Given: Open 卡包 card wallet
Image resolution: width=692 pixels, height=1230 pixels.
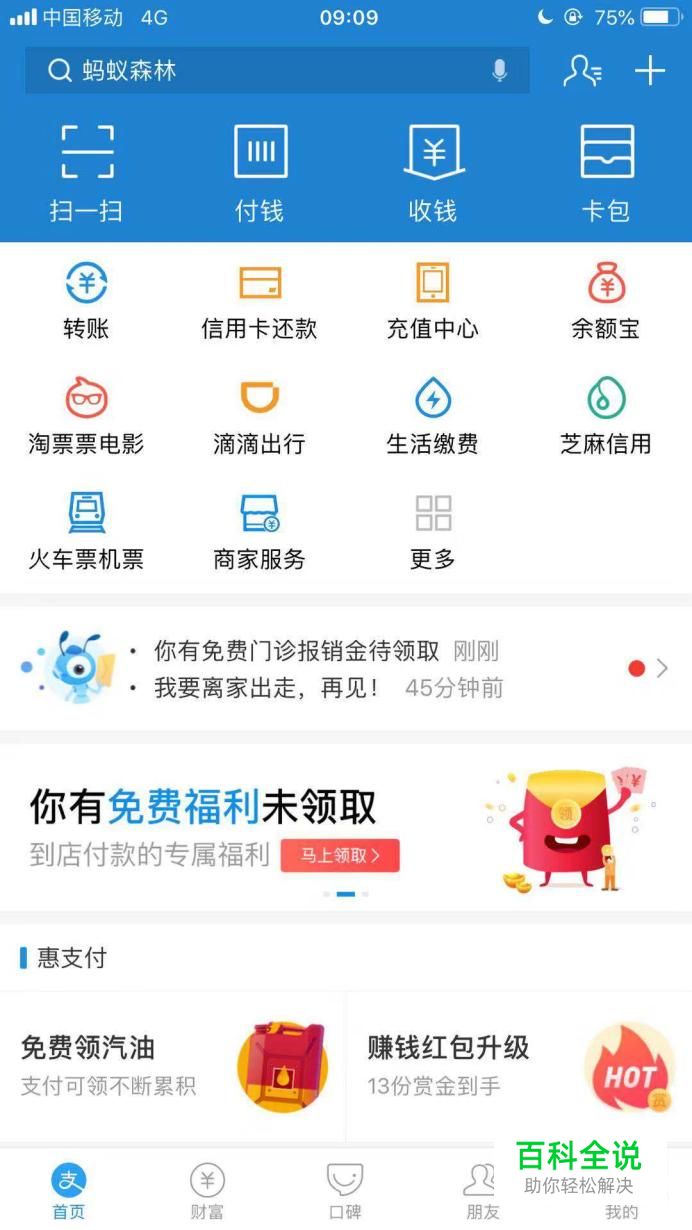Looking at the screenshot, I should coord(606,171).
